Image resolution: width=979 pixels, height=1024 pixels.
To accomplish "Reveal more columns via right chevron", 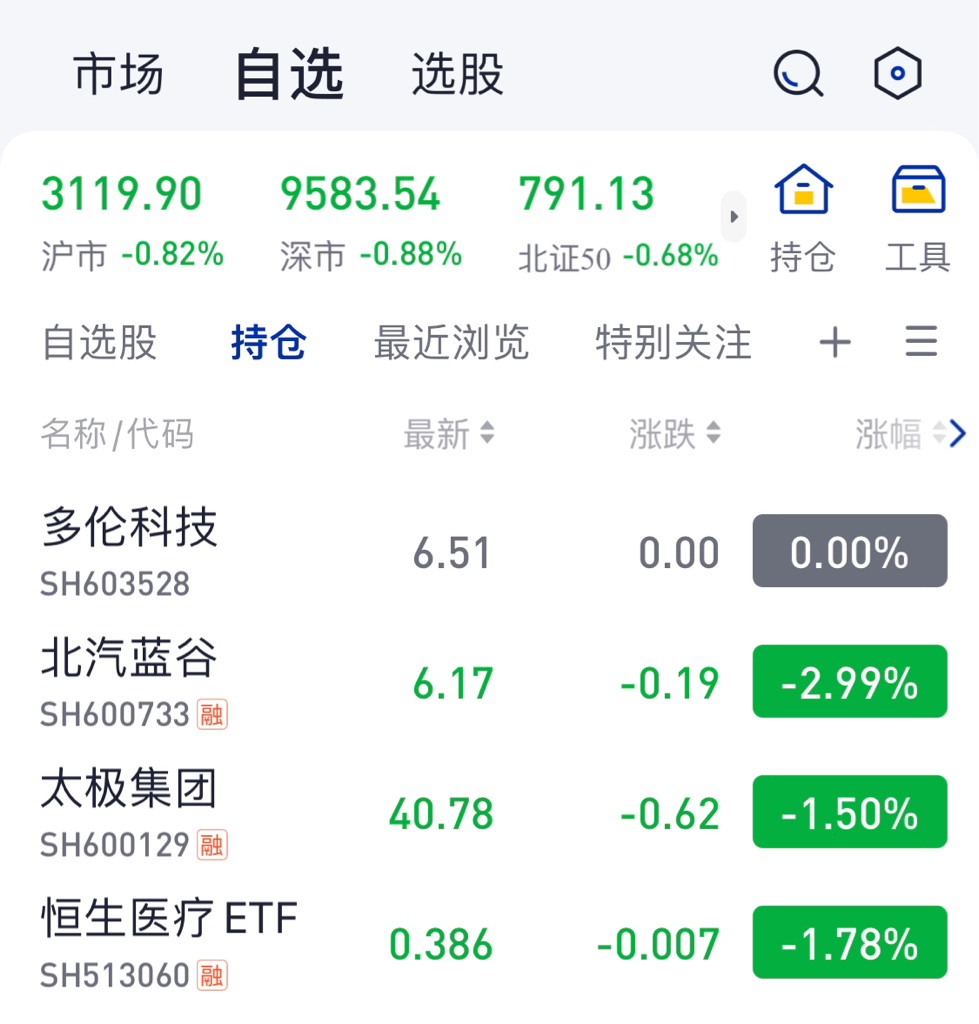I will (x=958, y=434).
